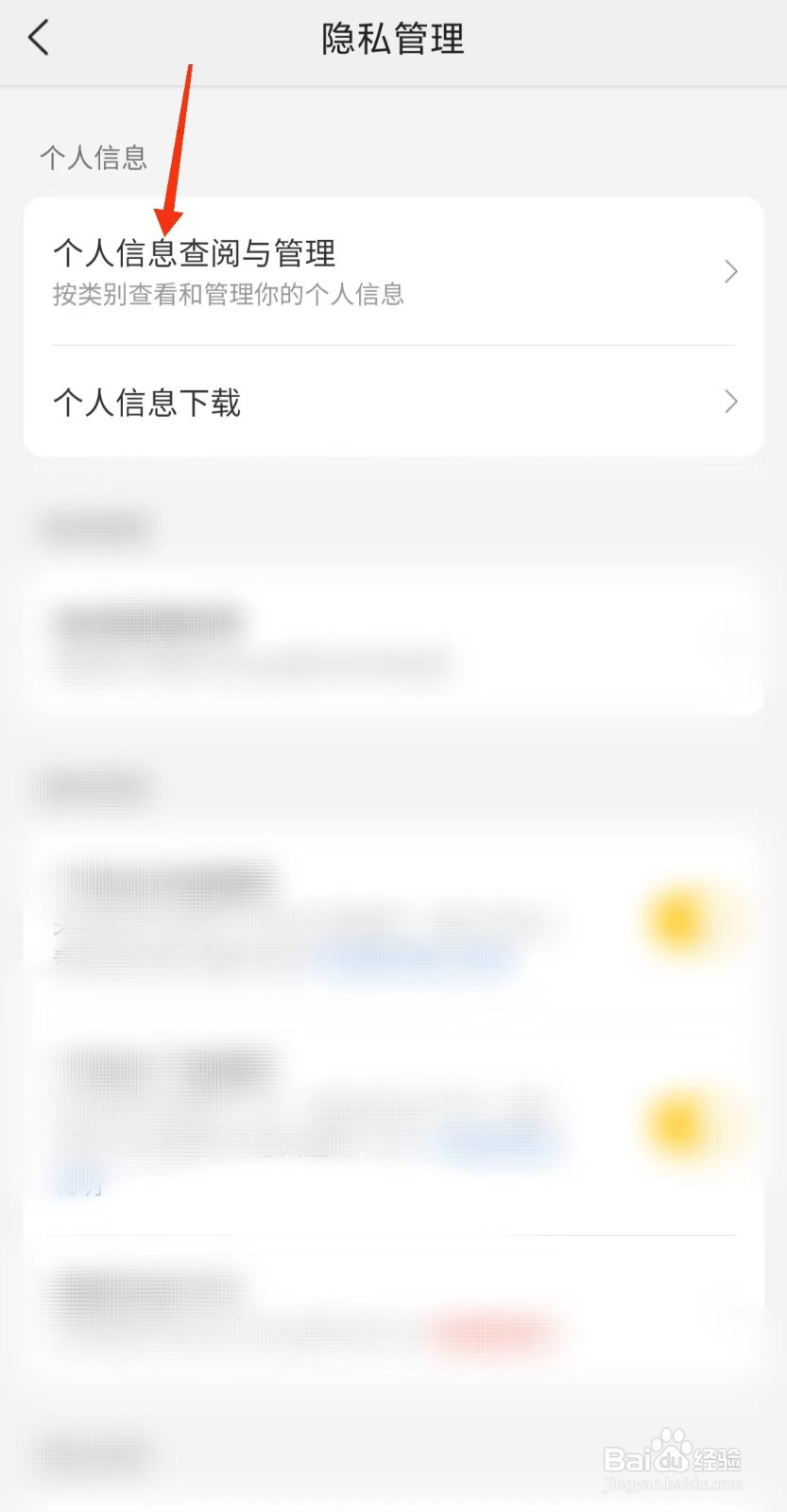Screen dimensions: 787x1512
Task: Expand the chevron beside 个人信息下载
Action: [729, 402]
